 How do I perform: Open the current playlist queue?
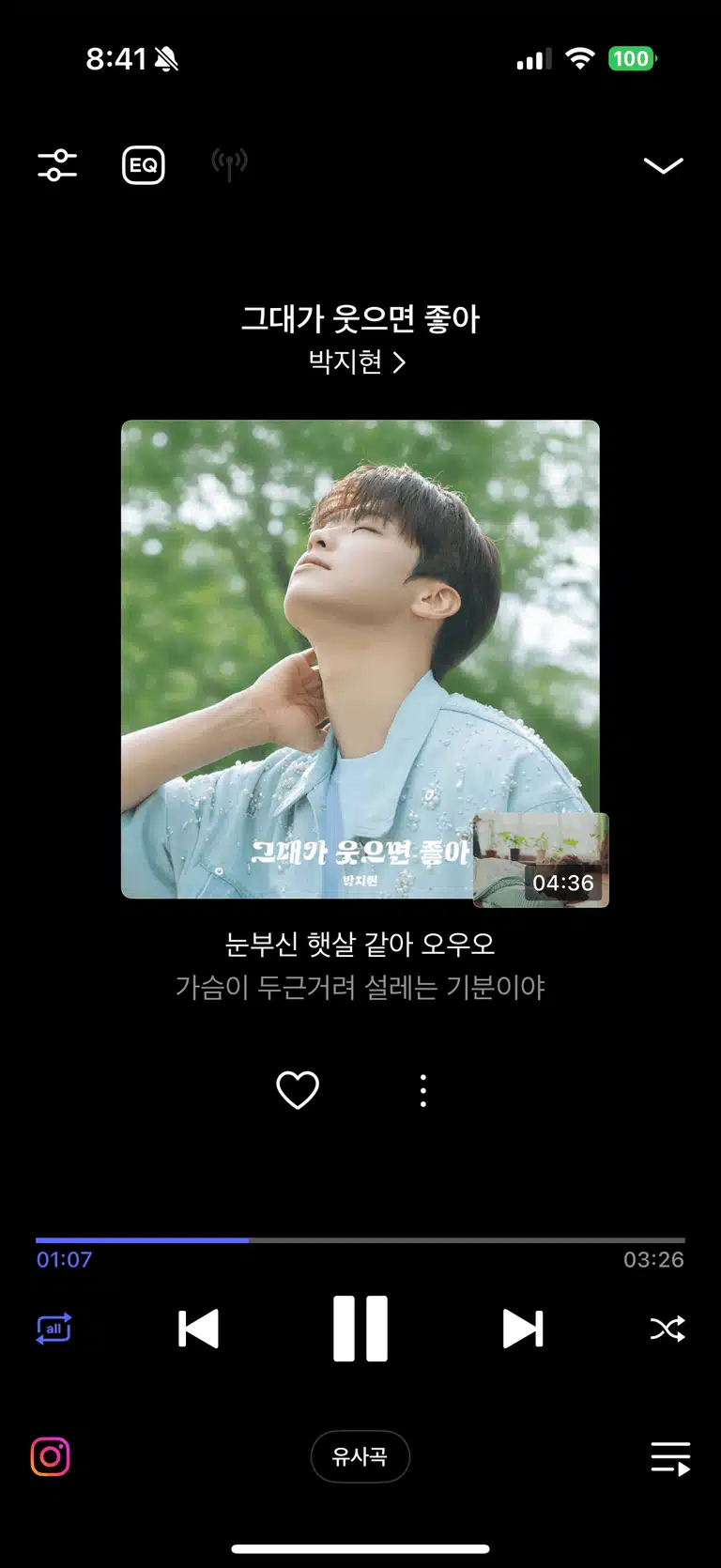pos(670,1458)
